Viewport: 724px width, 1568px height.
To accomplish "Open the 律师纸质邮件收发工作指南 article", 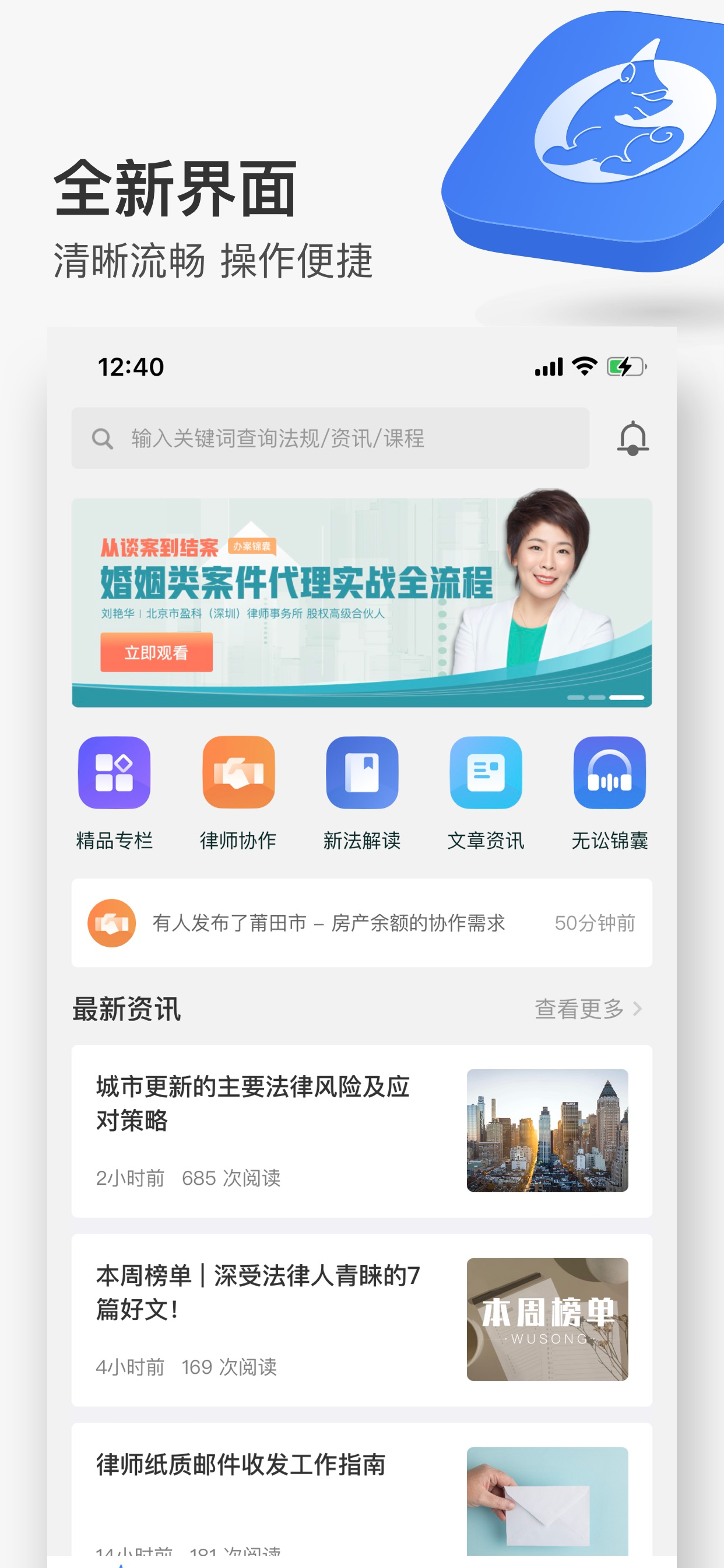I will pos(241,1465).
